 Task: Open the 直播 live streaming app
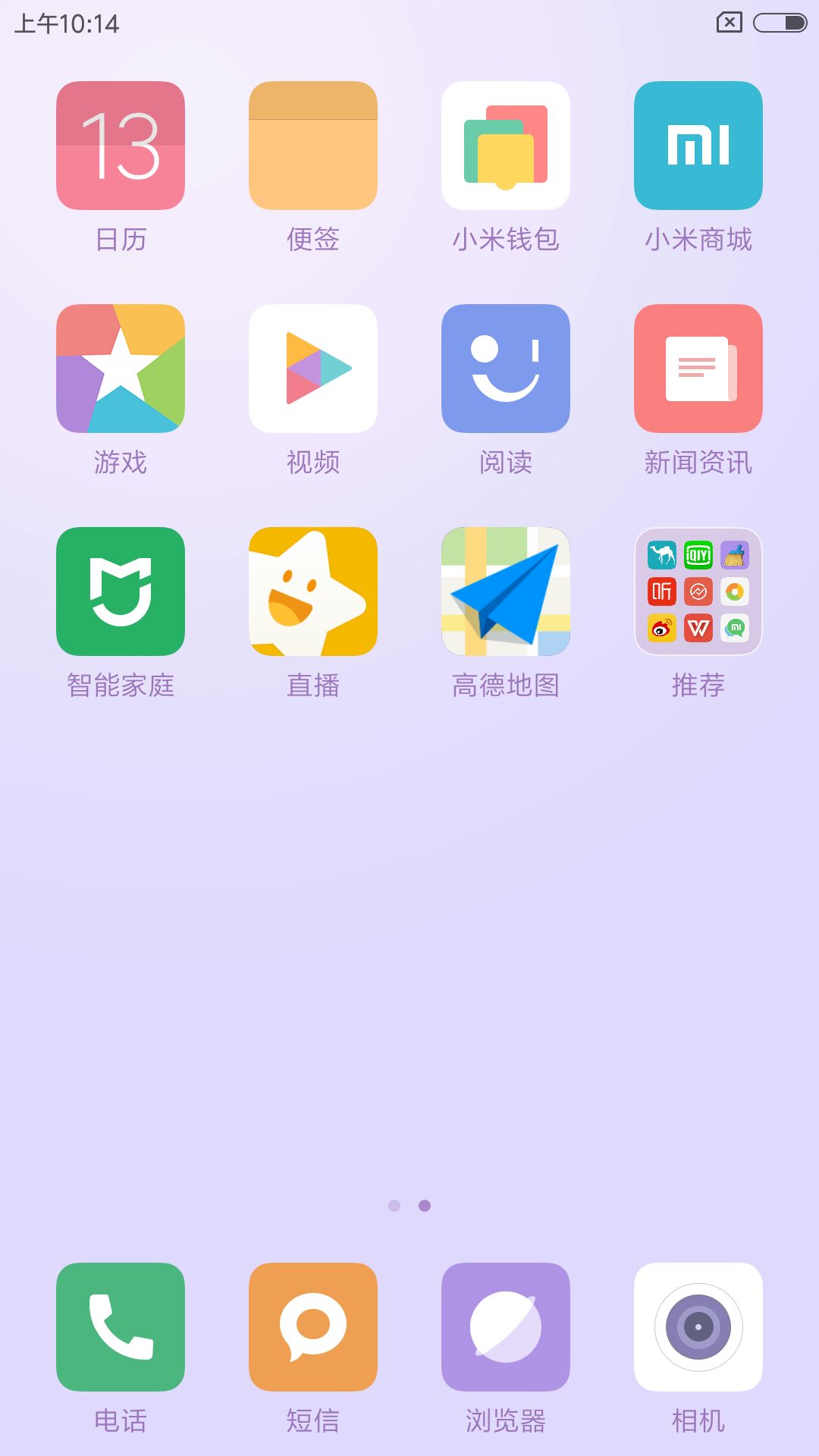312,591
